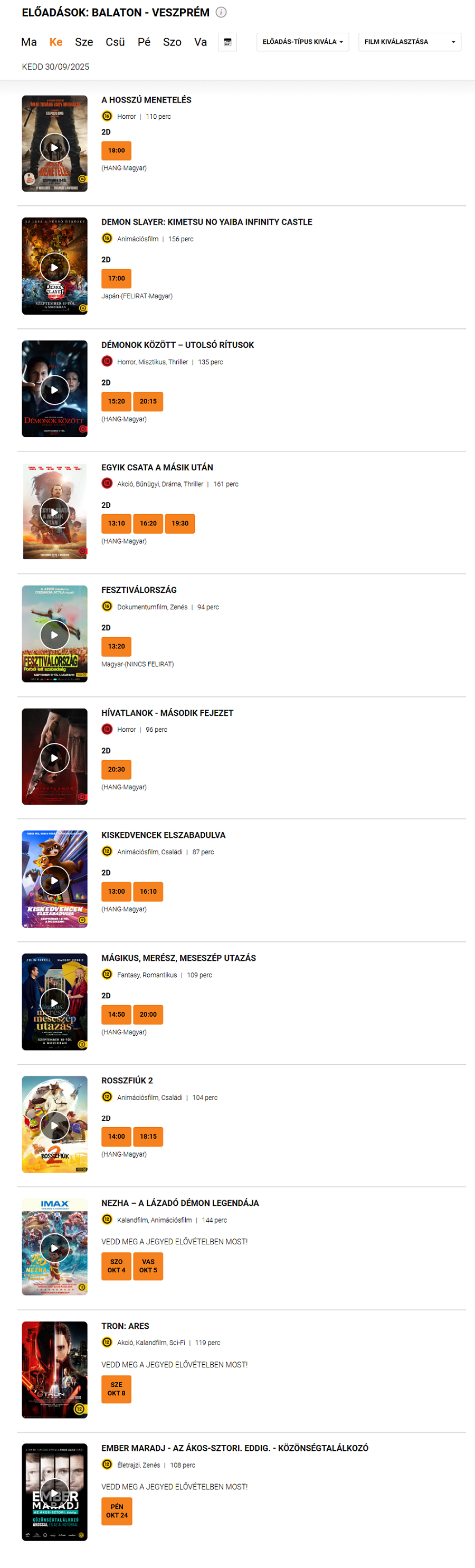Play the trailer on the Rosszfiúk 2 poster
Screen dimensions: 475x1568
[x=55, y=1125]
